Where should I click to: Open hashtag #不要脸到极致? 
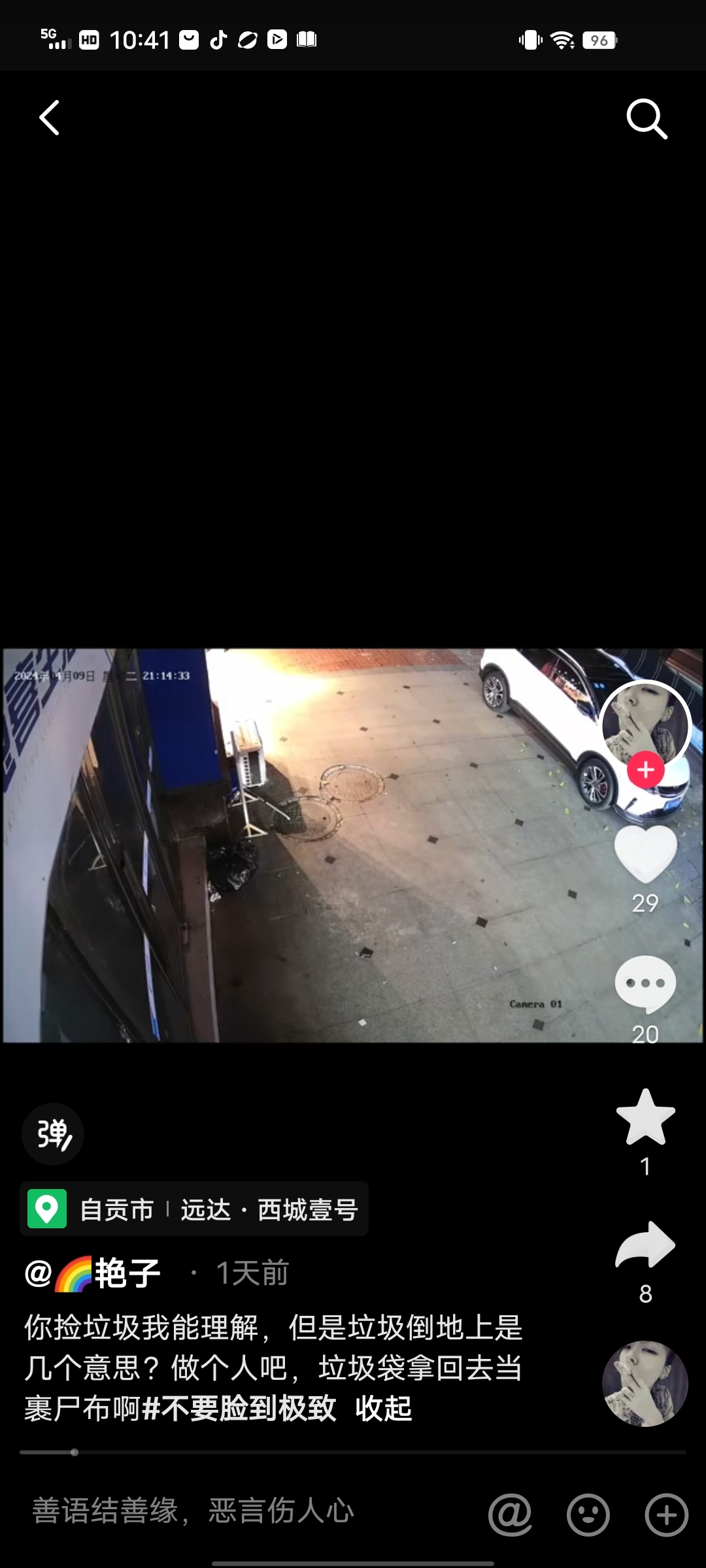tap(239, 1409)
